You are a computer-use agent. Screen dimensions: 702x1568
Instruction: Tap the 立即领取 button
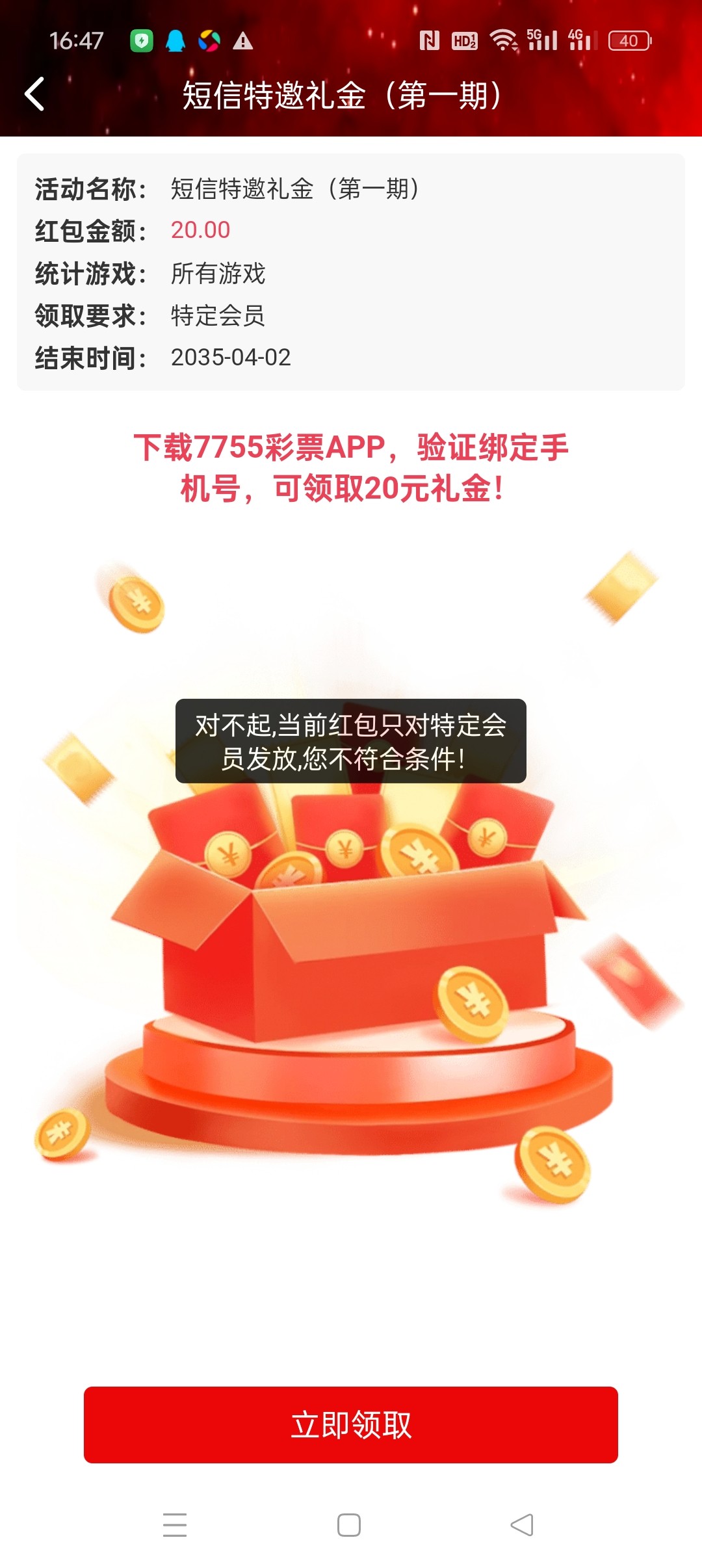point(351,1424)
